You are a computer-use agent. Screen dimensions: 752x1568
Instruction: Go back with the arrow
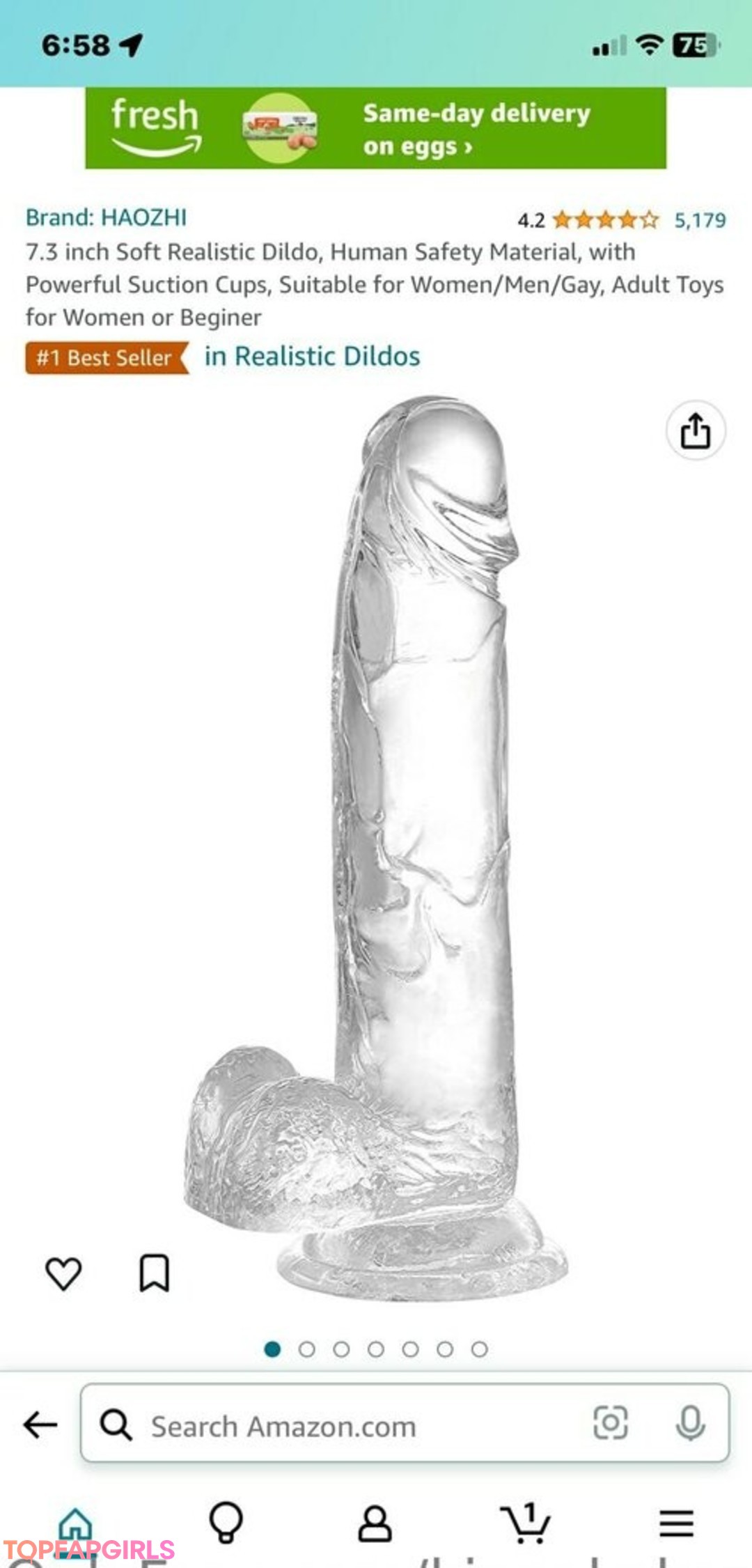coord(40,1424)
